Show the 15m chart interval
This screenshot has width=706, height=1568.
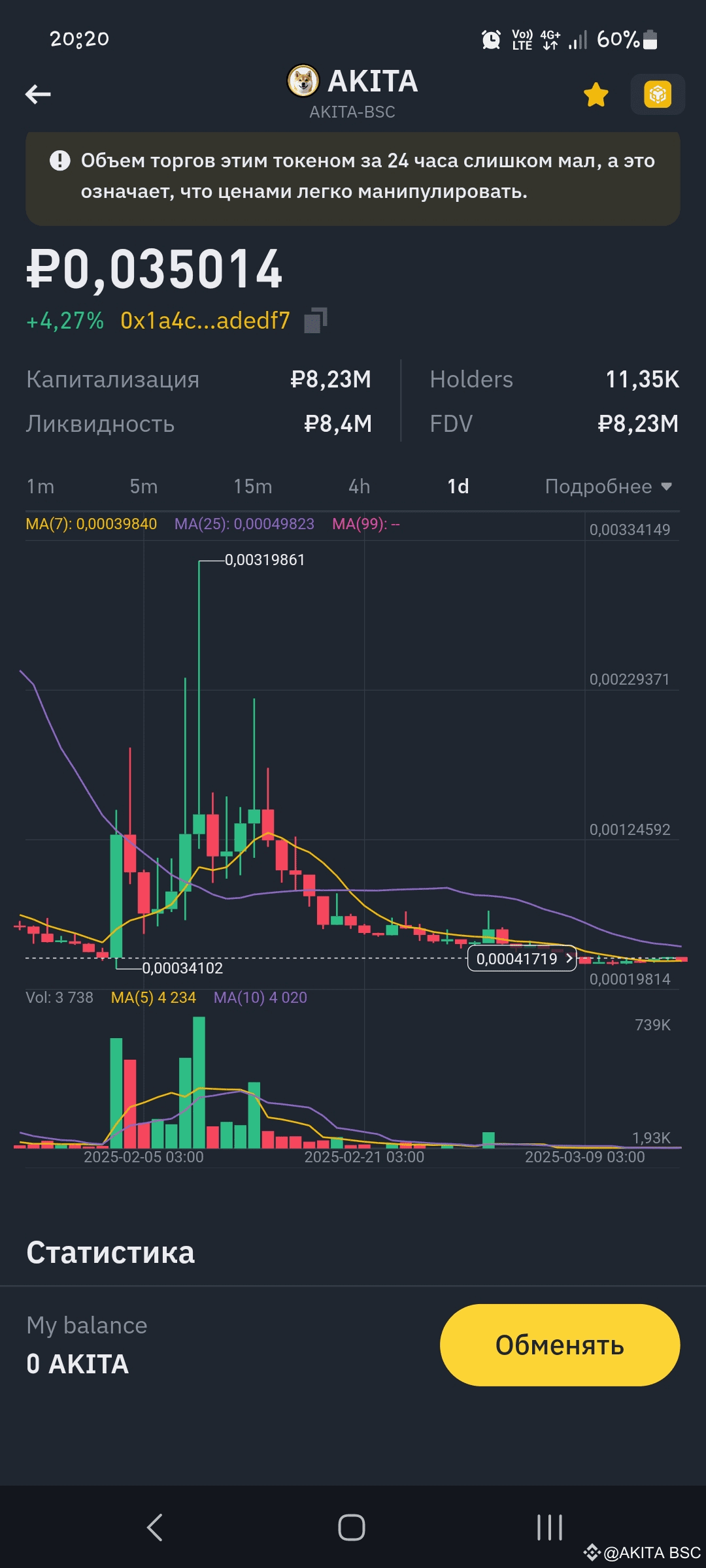click(x=253, y=487)
